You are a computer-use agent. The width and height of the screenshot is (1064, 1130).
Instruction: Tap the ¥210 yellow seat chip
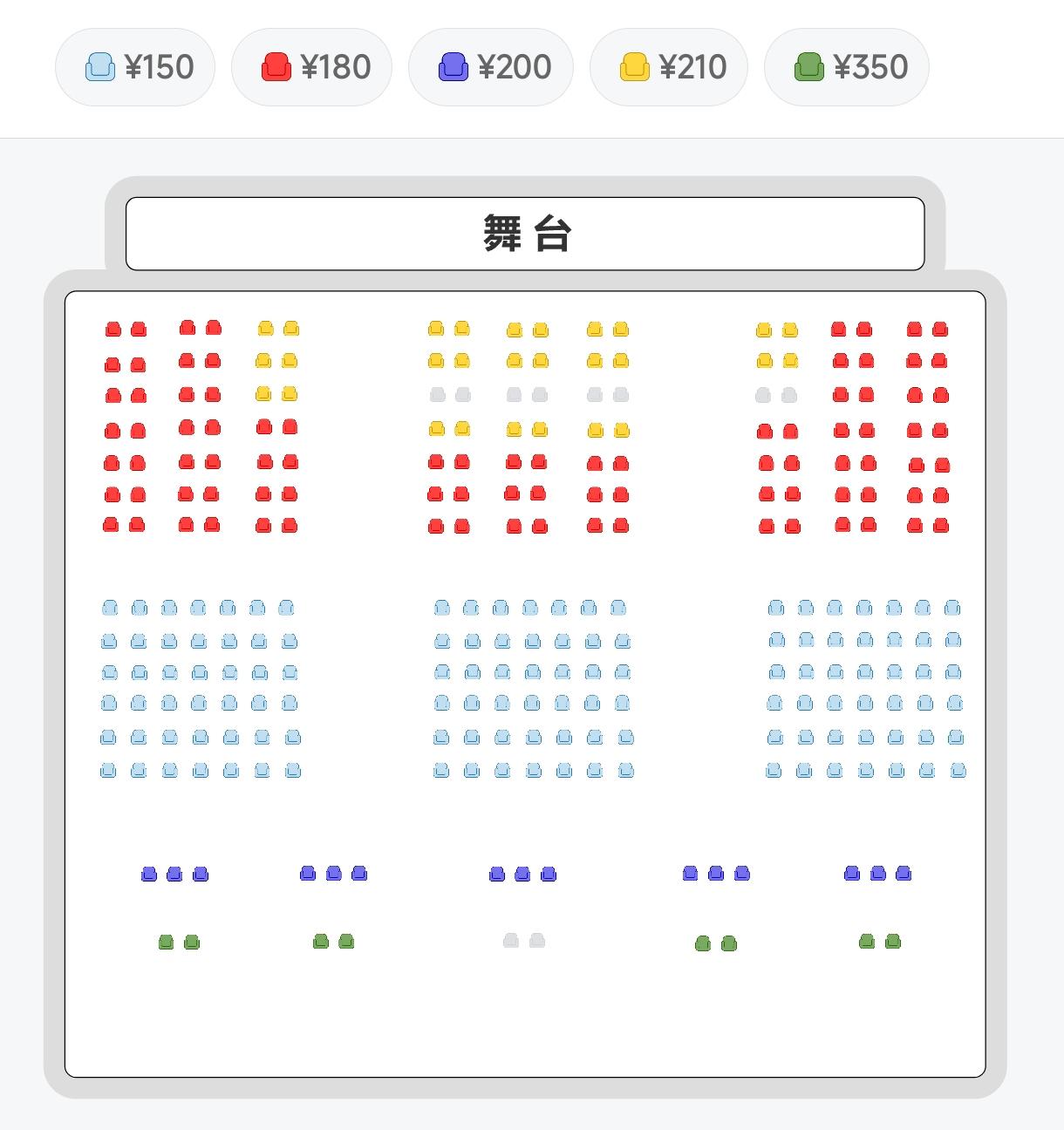(x=668, y=67)
